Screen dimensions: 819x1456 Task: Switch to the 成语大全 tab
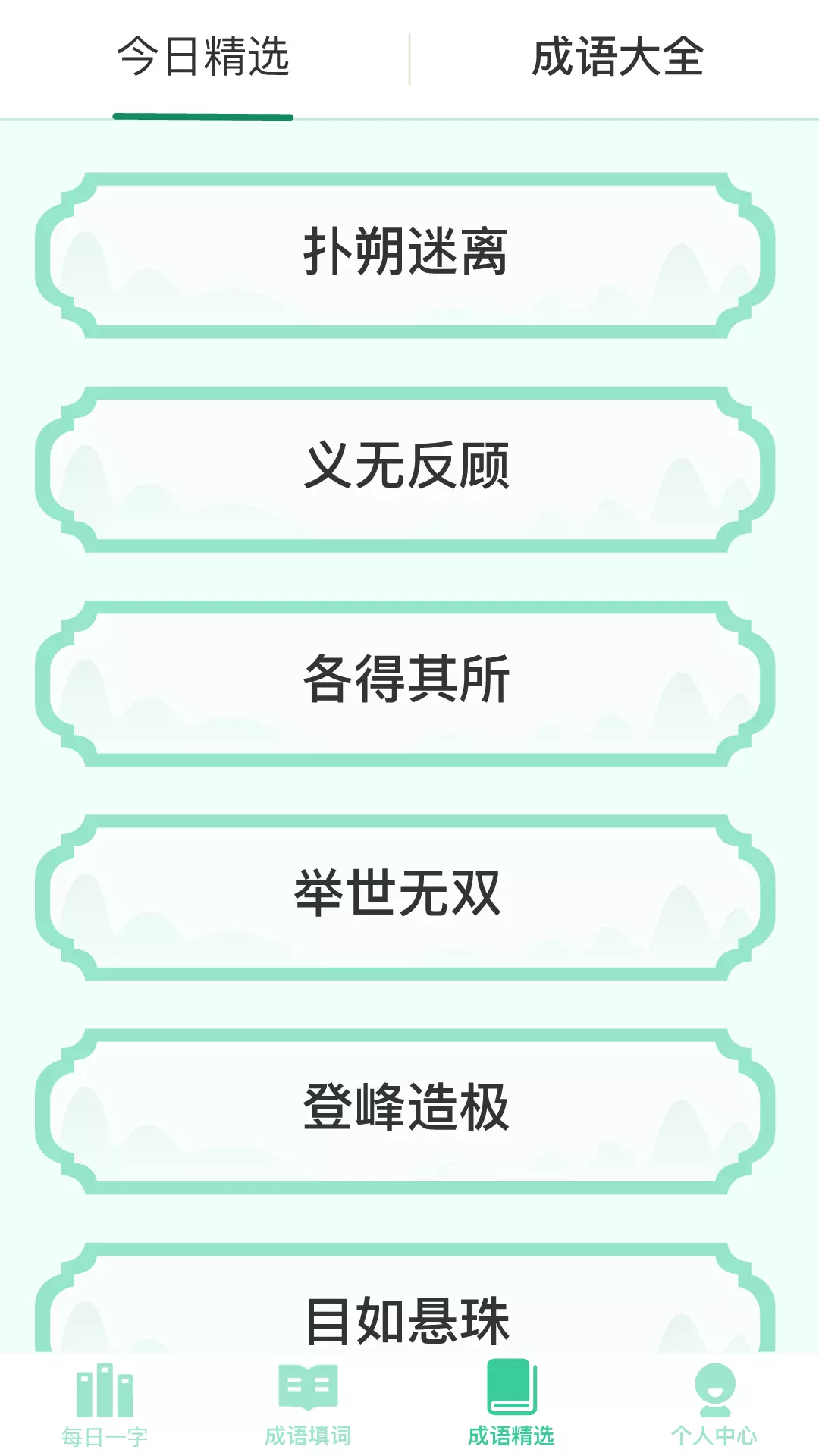pos(617,58)
